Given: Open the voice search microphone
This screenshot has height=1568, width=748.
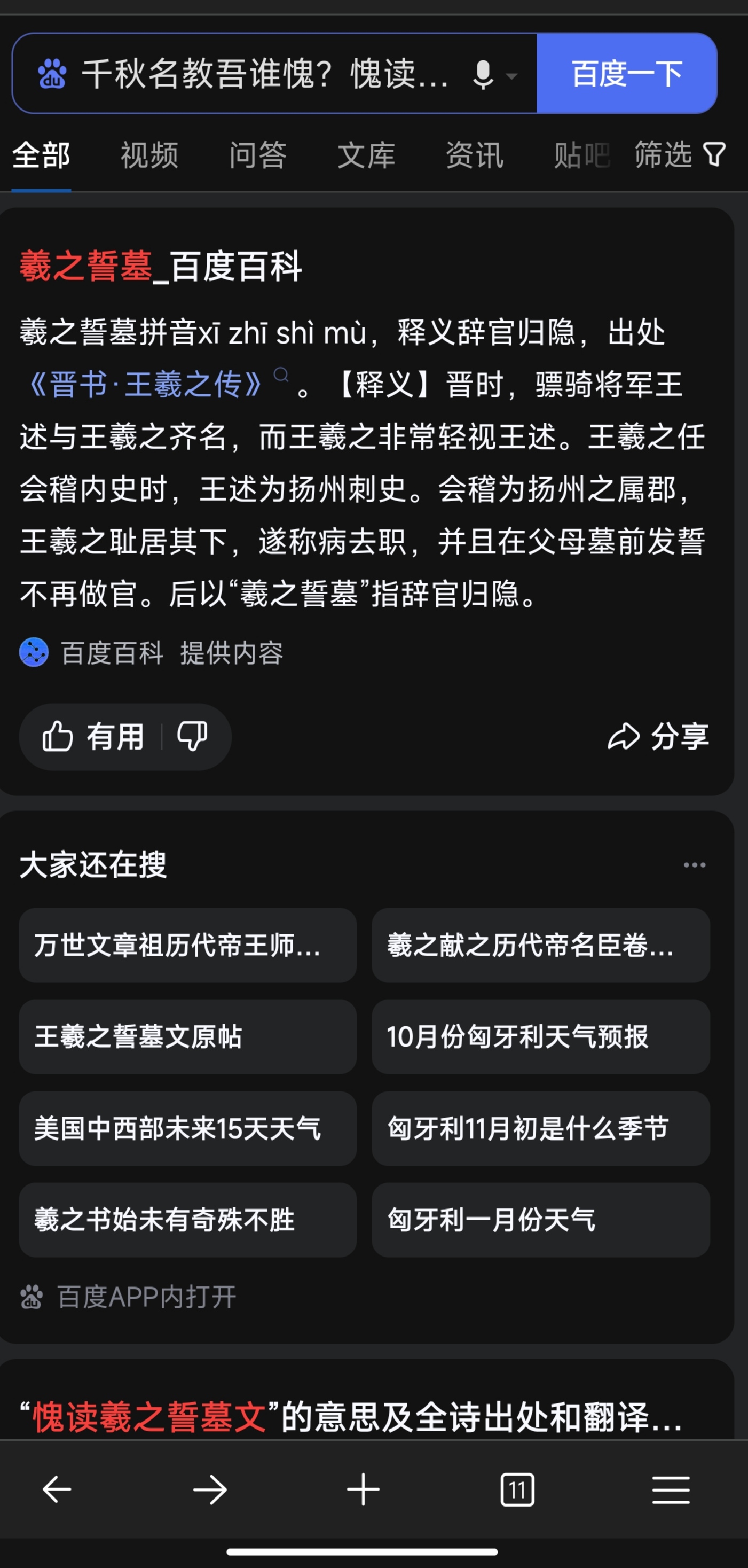Looking at the screenshot, I should [484, 74].
